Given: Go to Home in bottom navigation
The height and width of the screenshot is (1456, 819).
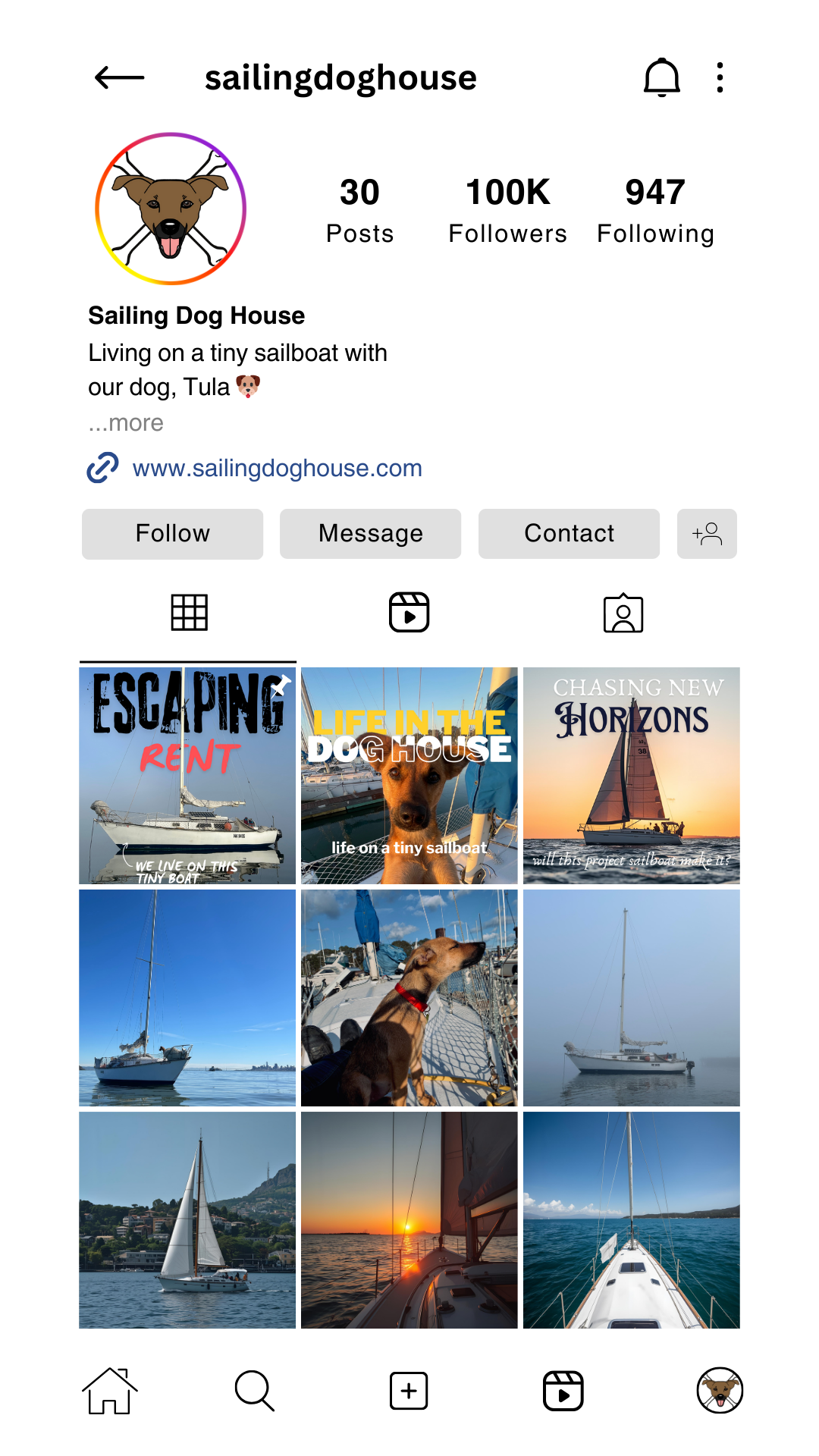Looking at the screenshot, I should coord(109,1391).
